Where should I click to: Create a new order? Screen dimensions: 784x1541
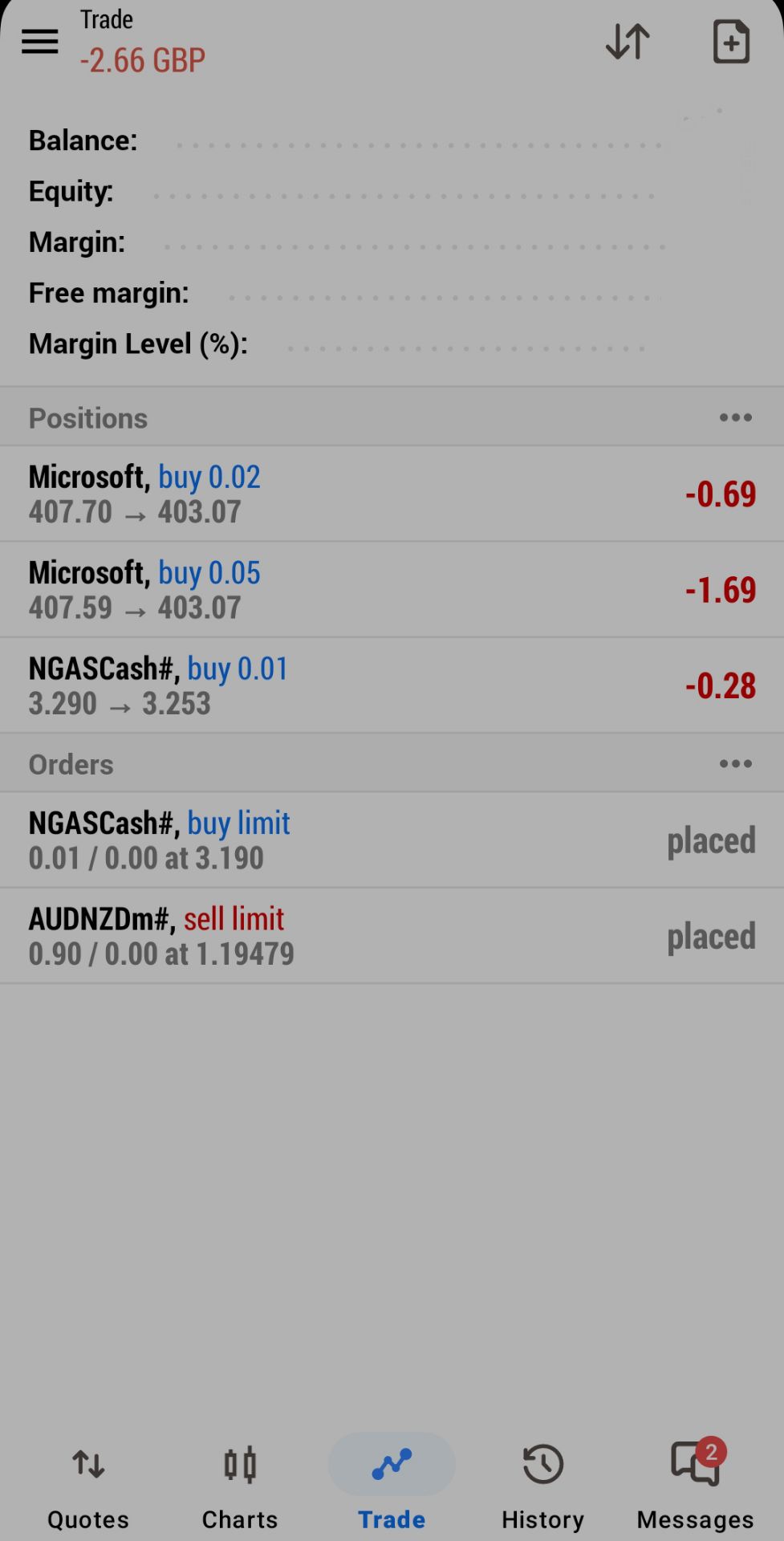coord(730,42)
